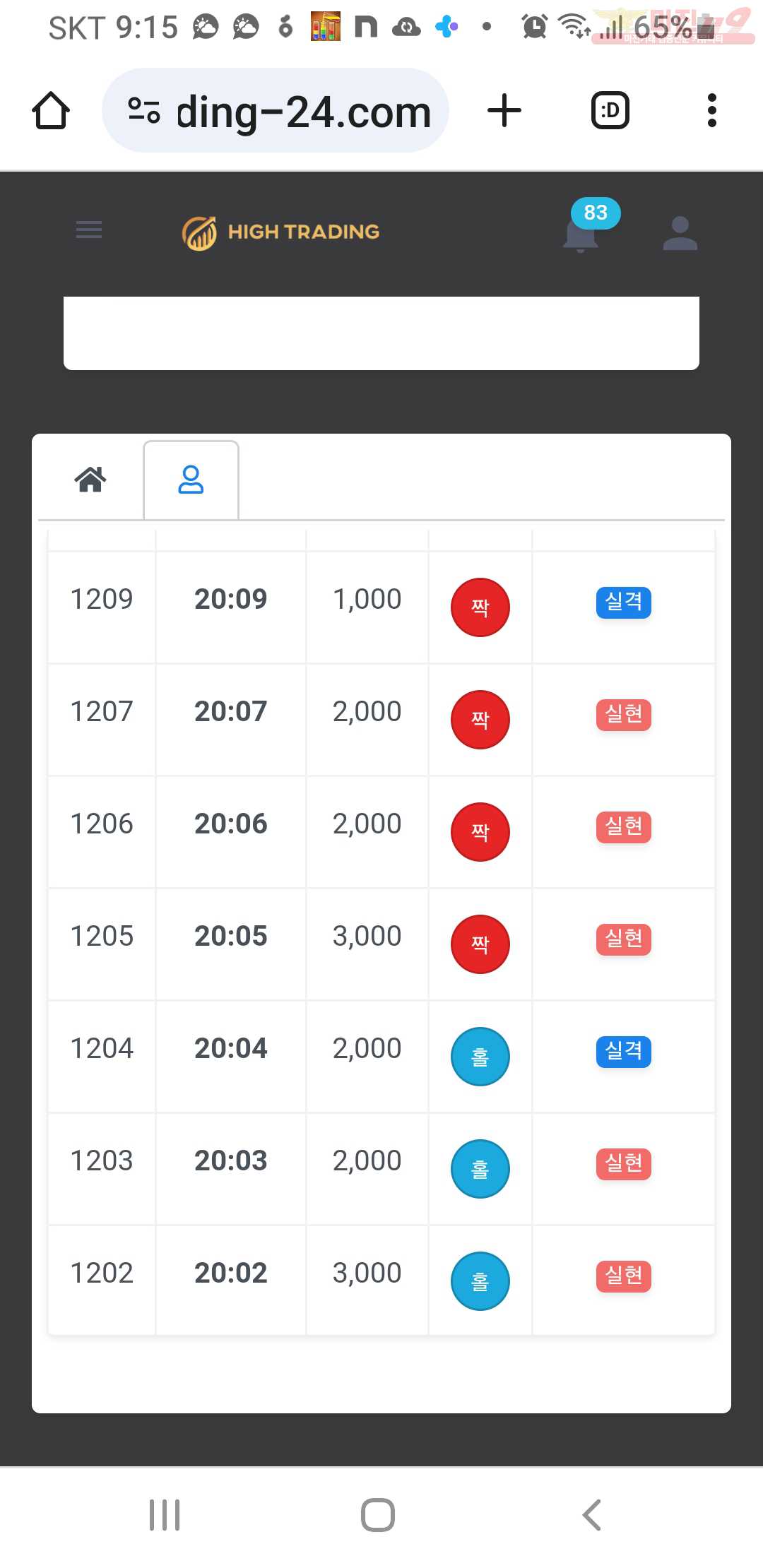
Task: Open the hamburger drawer menu
Action: pos(89,230)
